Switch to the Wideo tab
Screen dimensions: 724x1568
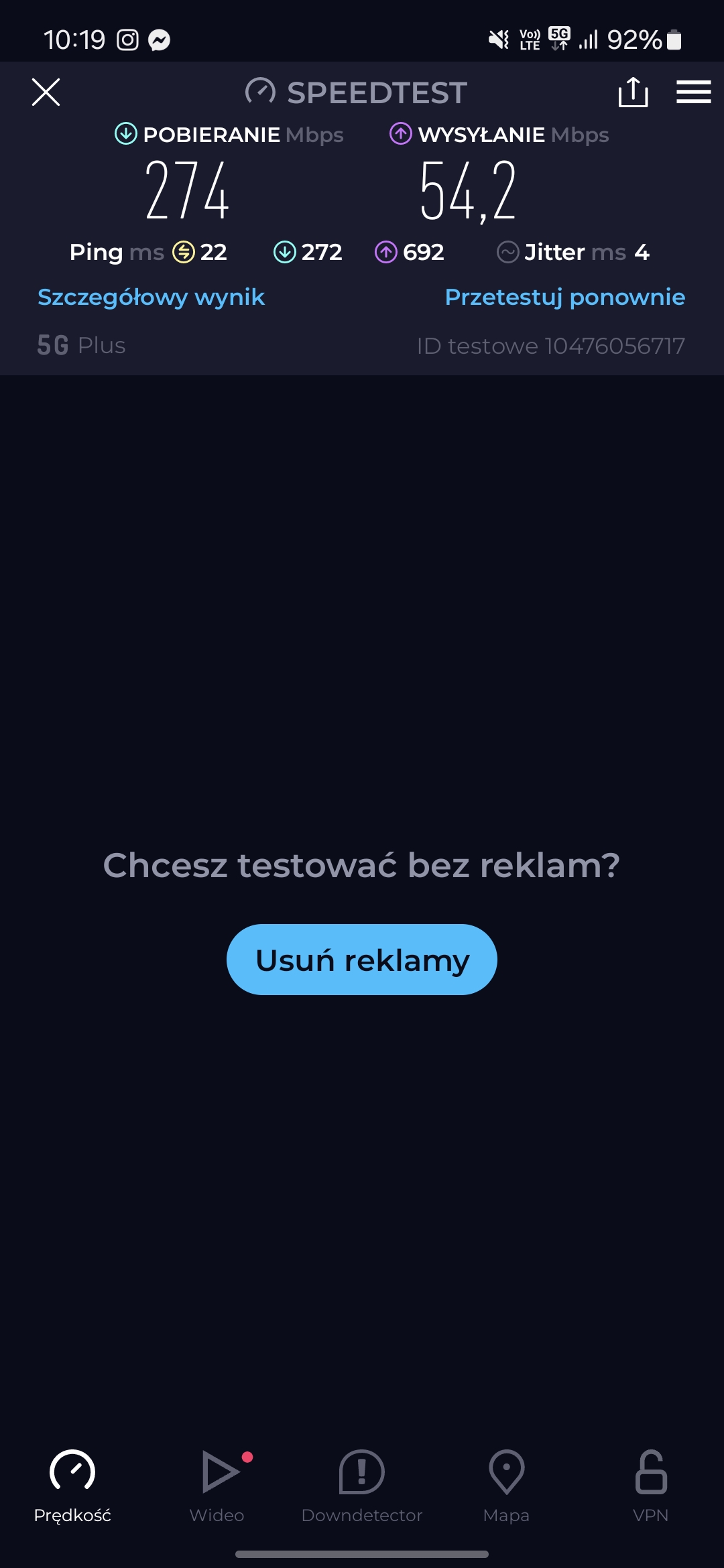tap(217, 1485)
